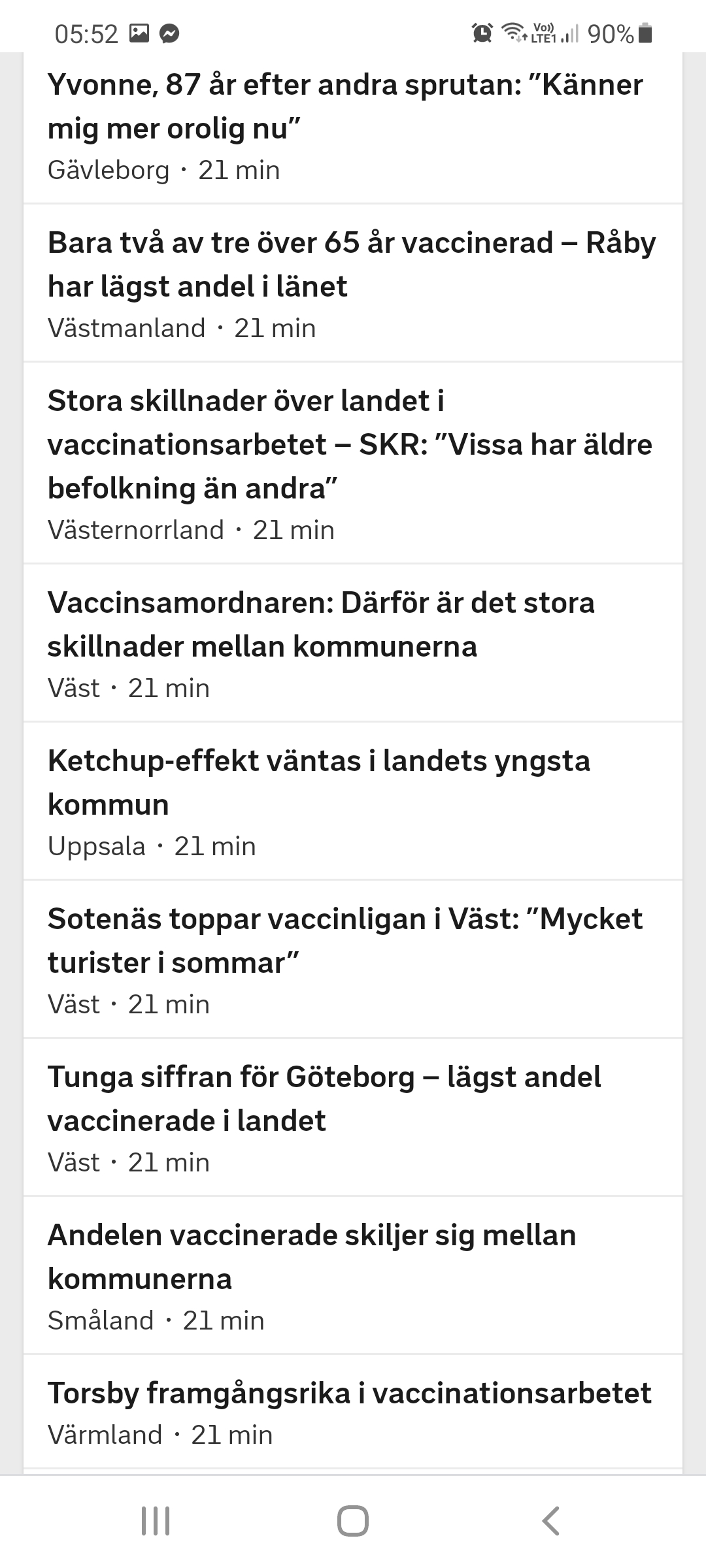706x1568 pixels.
Task: Read the Råby lowest vaccination share story
Action: point(352,265)
